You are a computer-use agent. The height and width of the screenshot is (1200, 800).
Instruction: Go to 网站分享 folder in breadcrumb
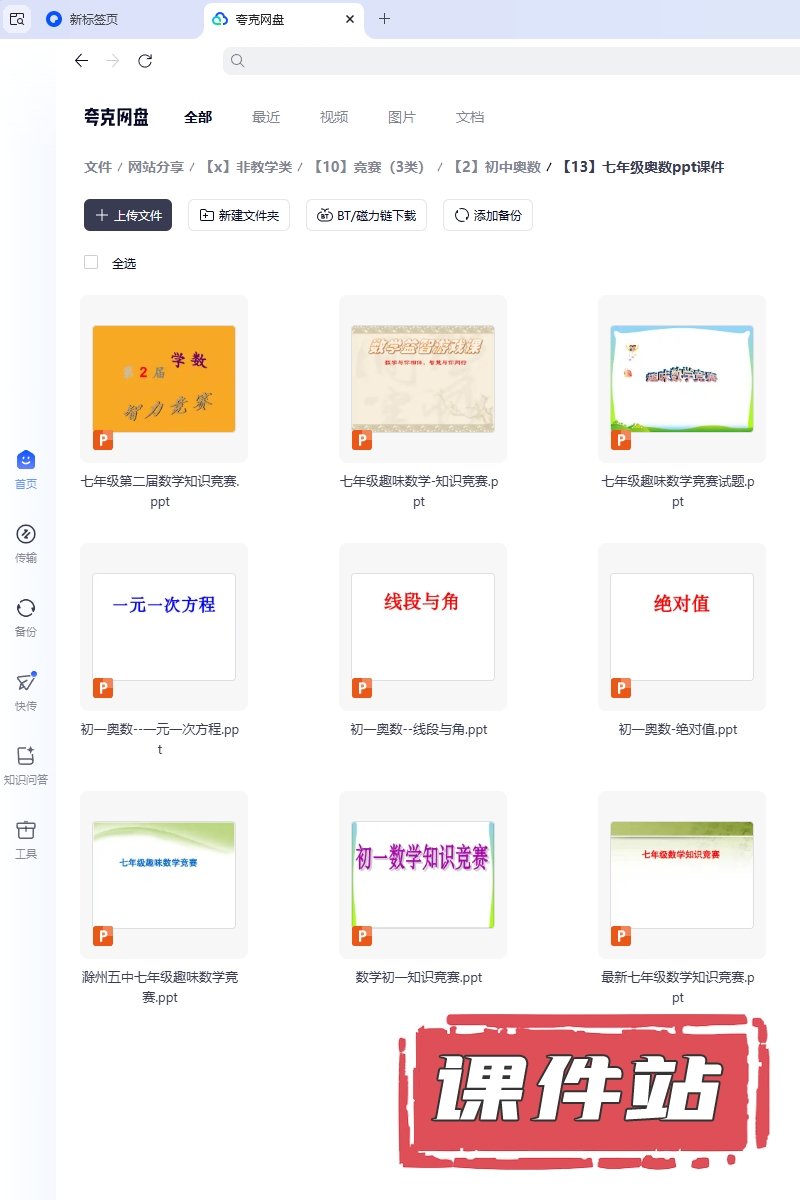pyautogui.click(x=156, y=167)
